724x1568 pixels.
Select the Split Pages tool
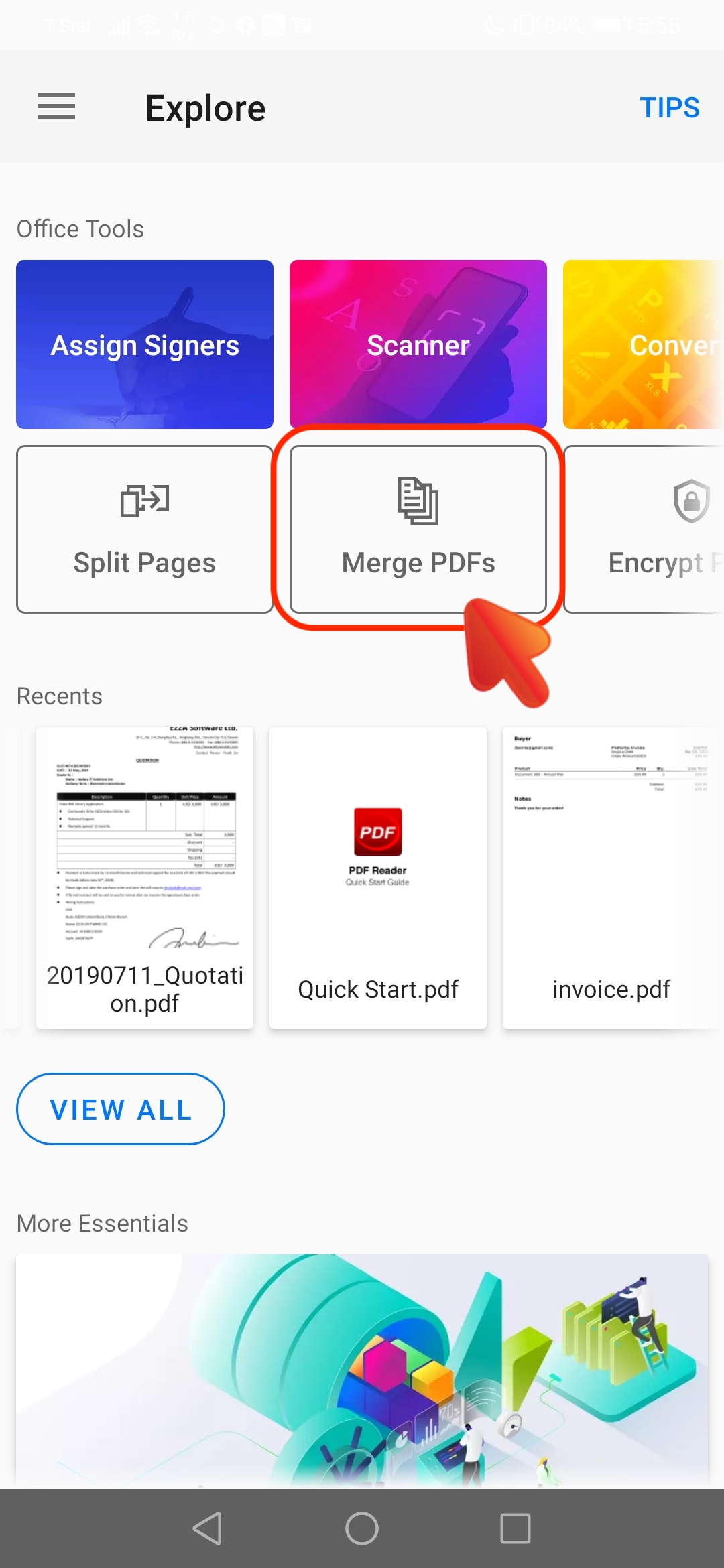click(x=145, y=529)
